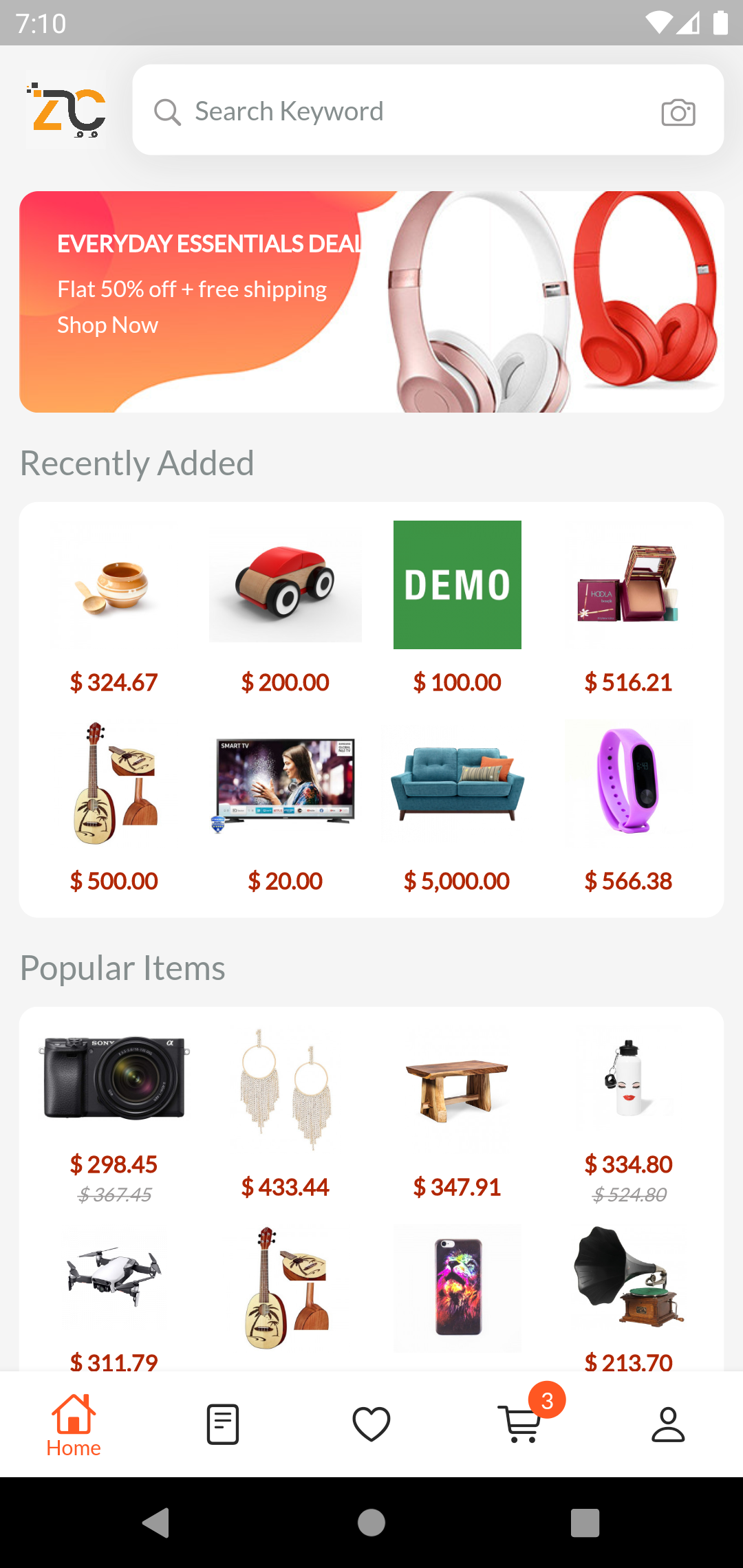Select the water bottle priced $334.80

628,1078
